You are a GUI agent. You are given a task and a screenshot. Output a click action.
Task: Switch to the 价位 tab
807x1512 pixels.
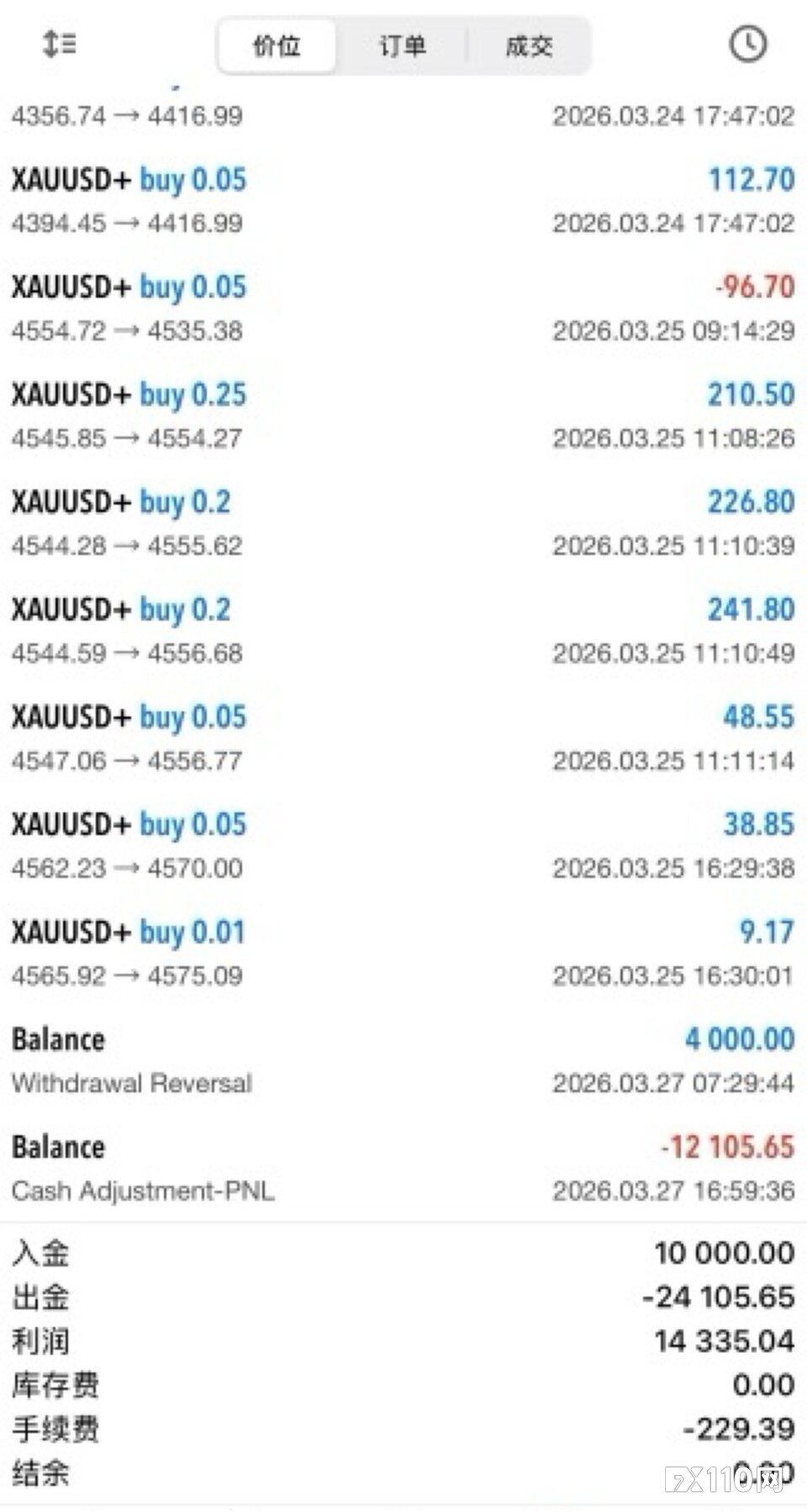(277, 45)
